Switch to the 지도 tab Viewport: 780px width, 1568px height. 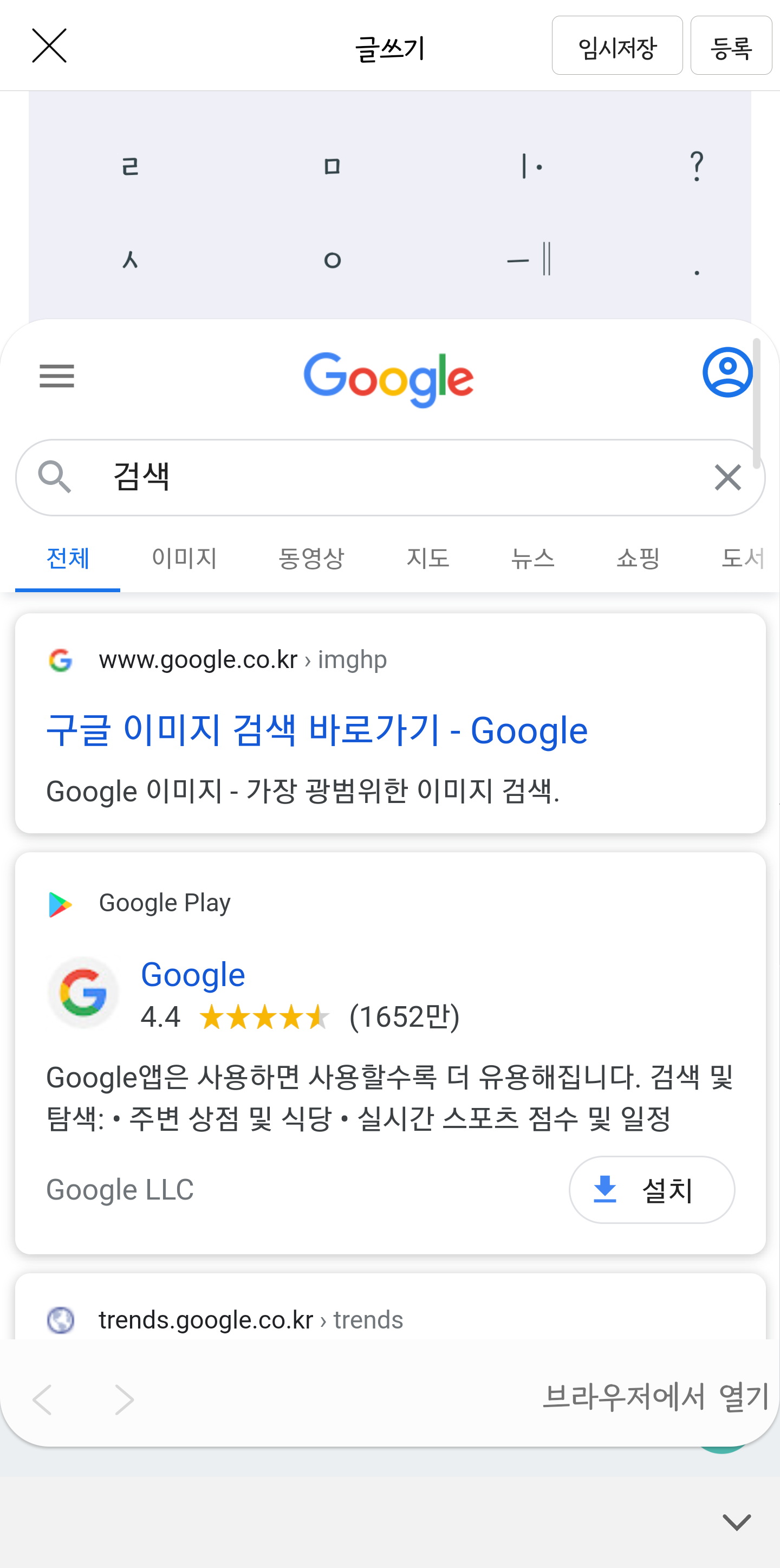(x=428, y=558)
